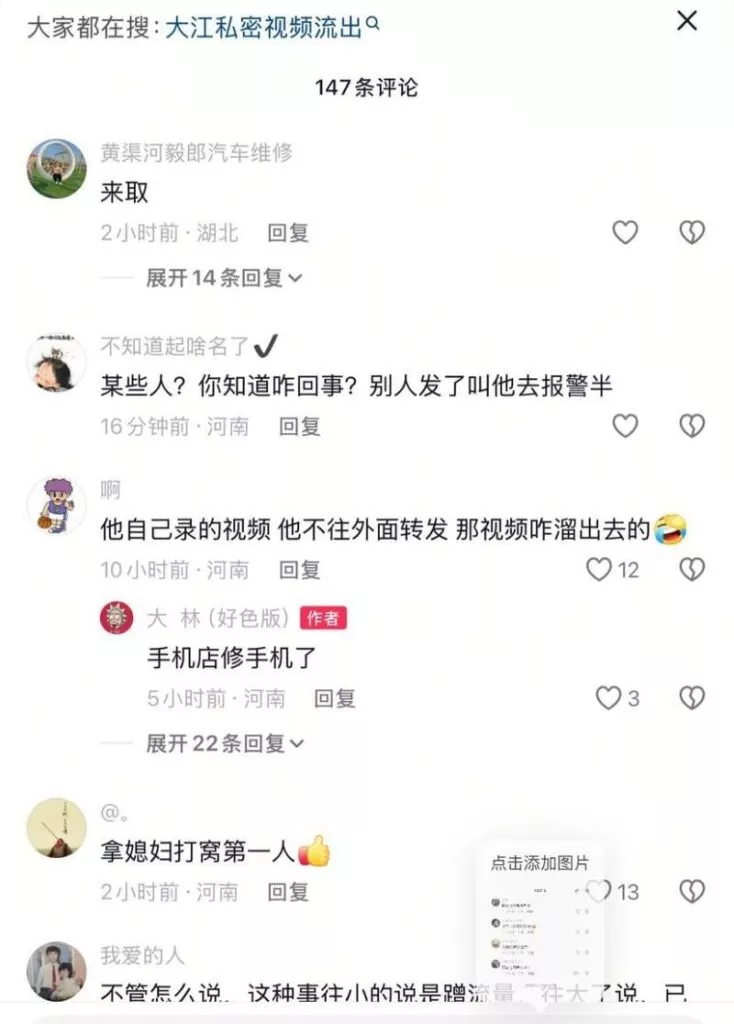Image resolution: width=734 pixels, height=1024 pixels.
Task: Reply to 手机店修手机了
Action: [x=334, y=699]
